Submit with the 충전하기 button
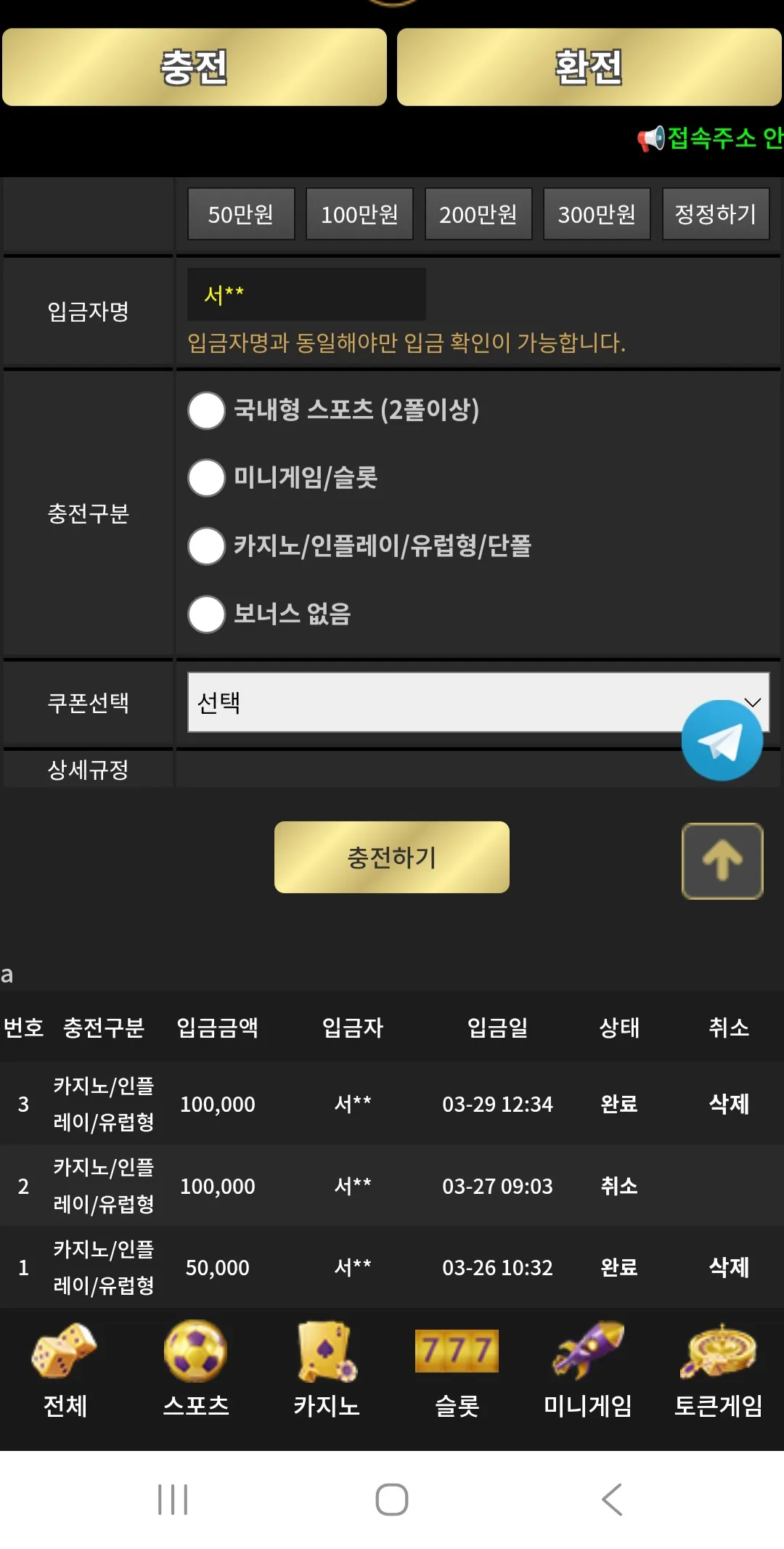Image resolution: width=784 pixels, height=1549 pixels. pyautogui.click(x=392, y=857)
